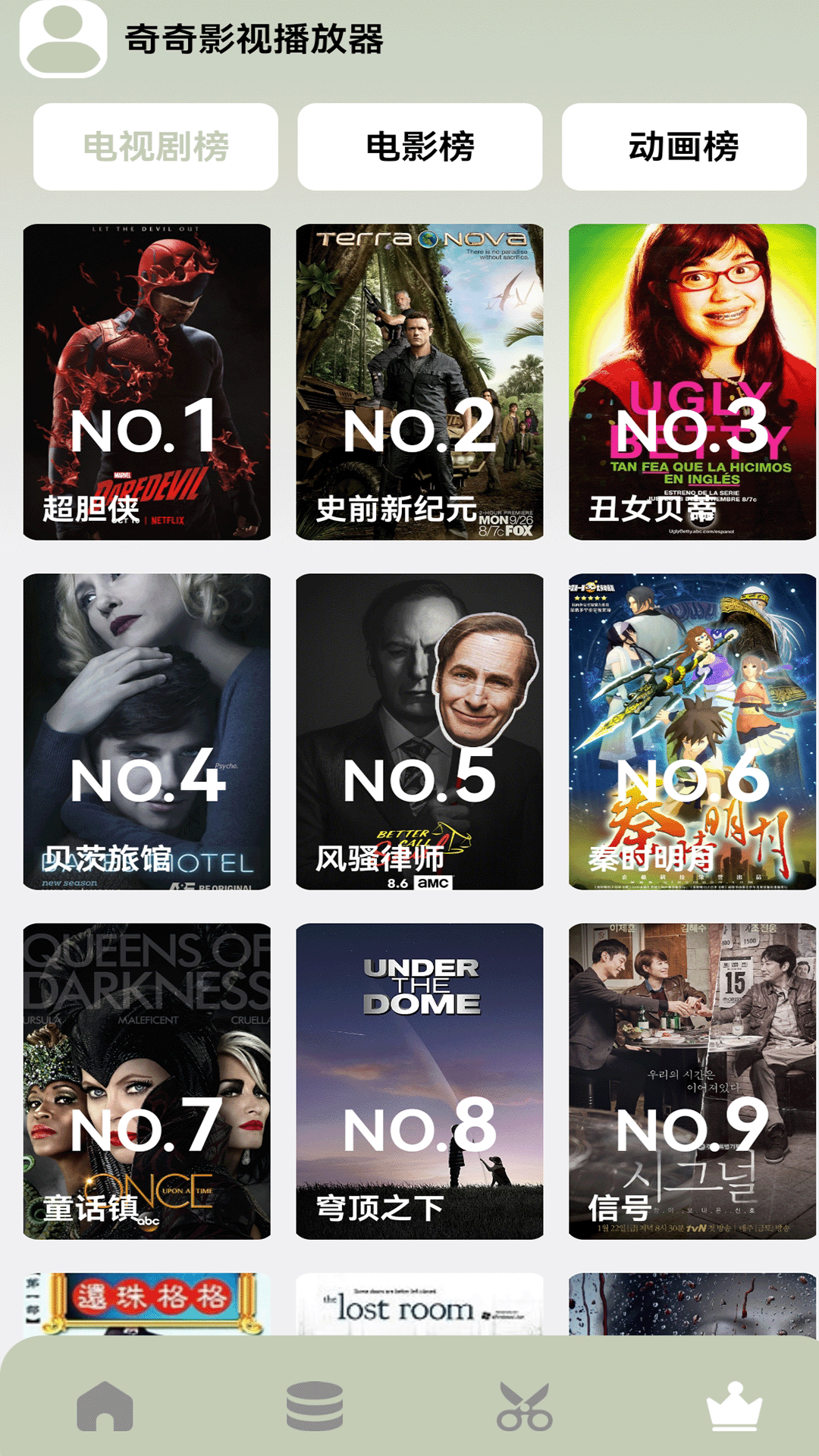Open the user profile avatar

pyautogui.click(x=63, y=39)
